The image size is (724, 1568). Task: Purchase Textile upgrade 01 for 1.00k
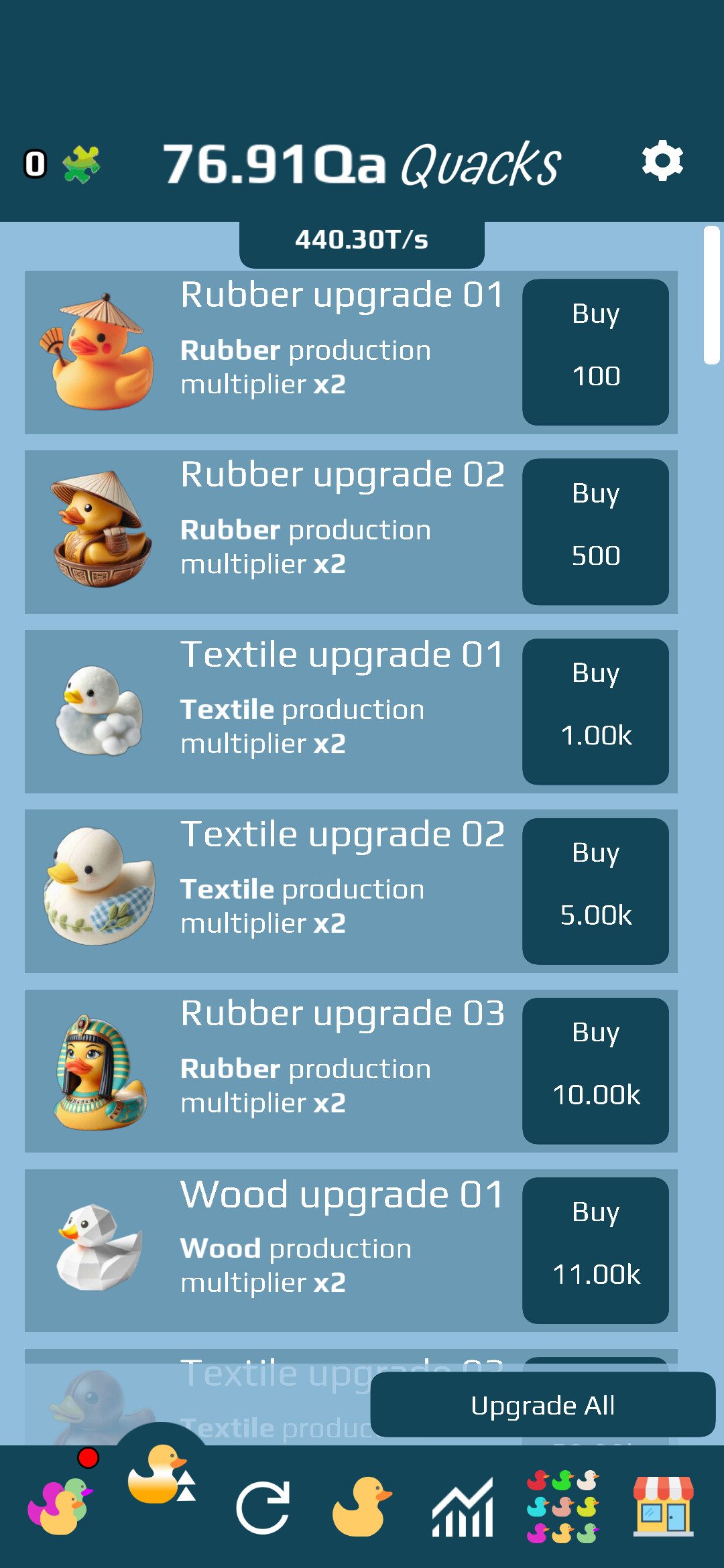(x=595, y=711)
